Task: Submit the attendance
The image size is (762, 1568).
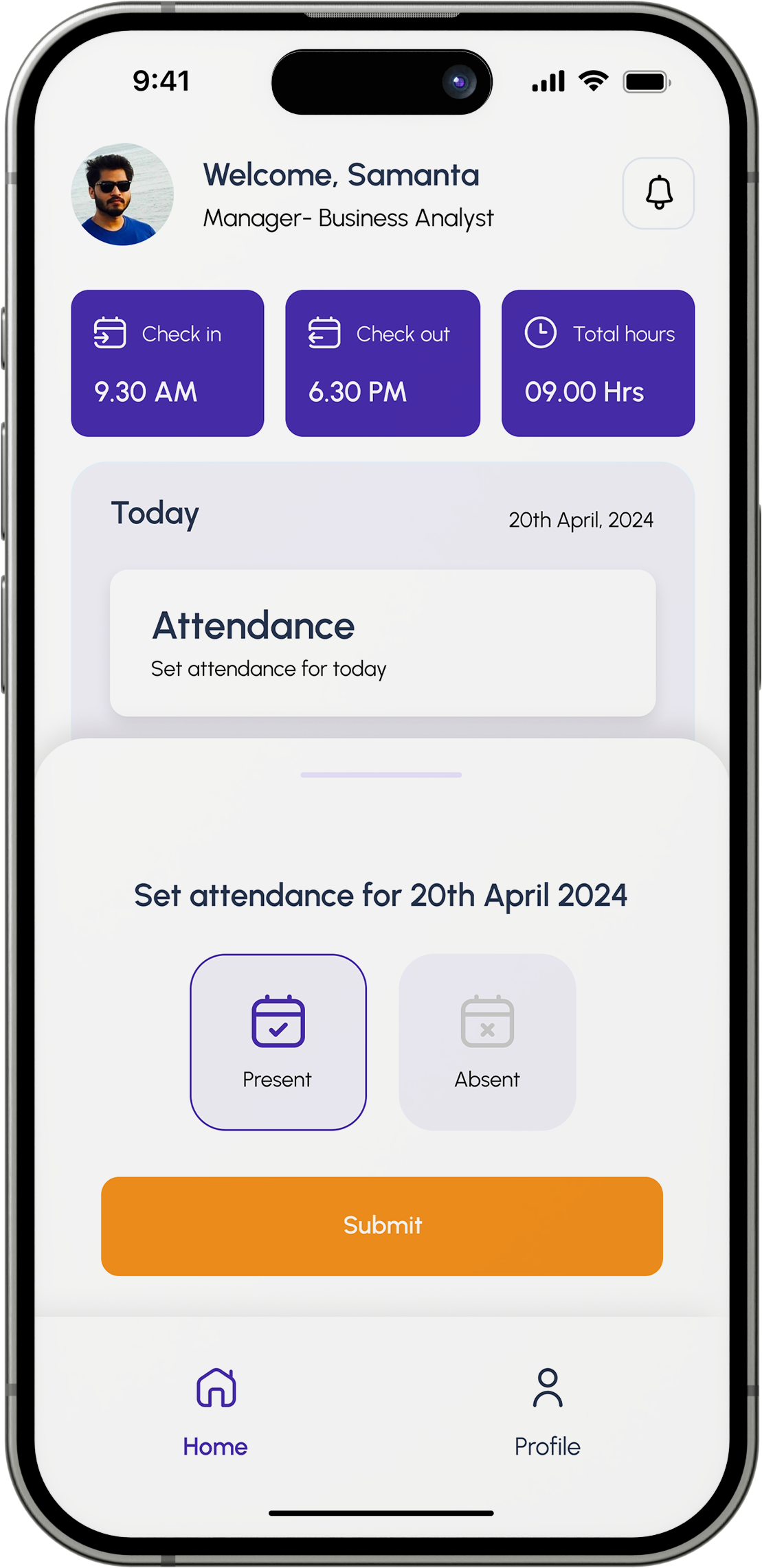Action: [x=382, y=1226]
